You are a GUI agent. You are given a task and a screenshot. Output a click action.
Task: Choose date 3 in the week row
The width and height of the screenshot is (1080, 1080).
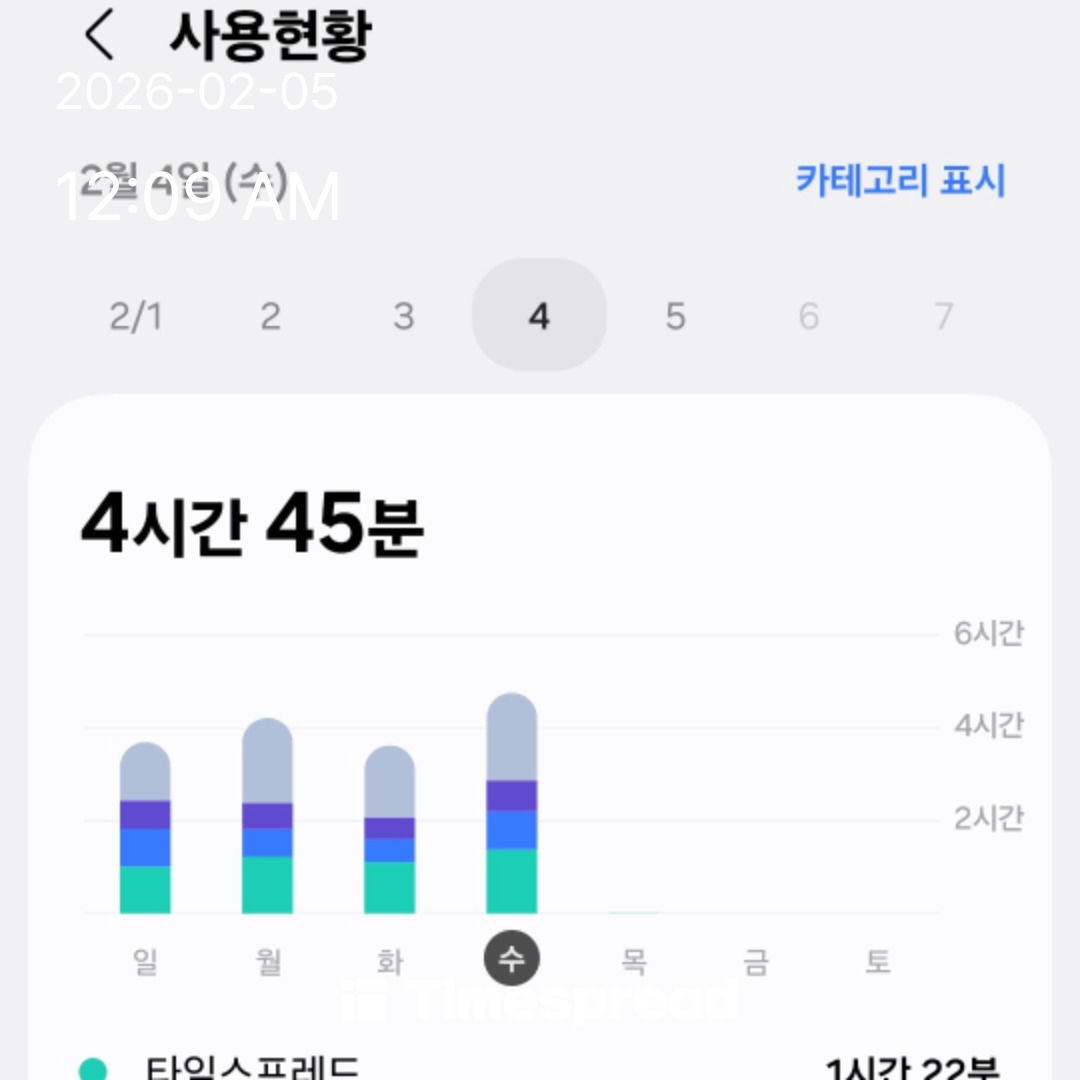click(404, 316)
